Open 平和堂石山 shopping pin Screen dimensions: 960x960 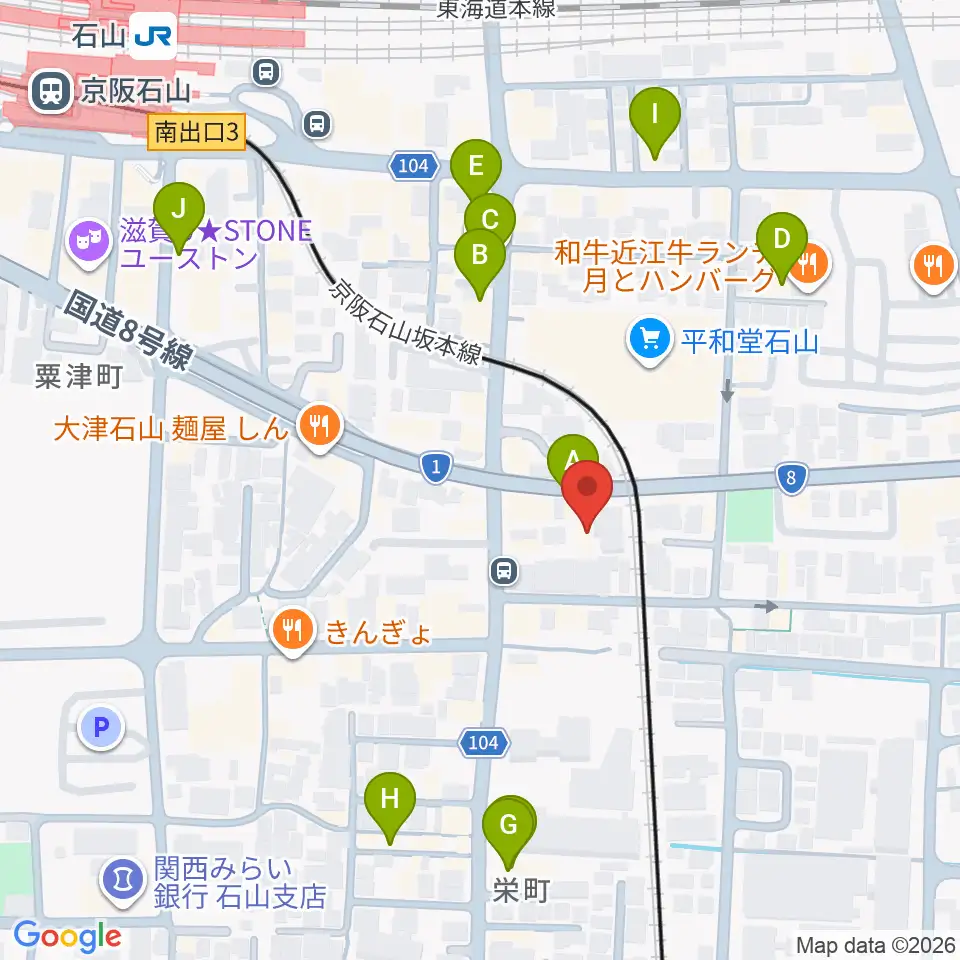(650, 340)
